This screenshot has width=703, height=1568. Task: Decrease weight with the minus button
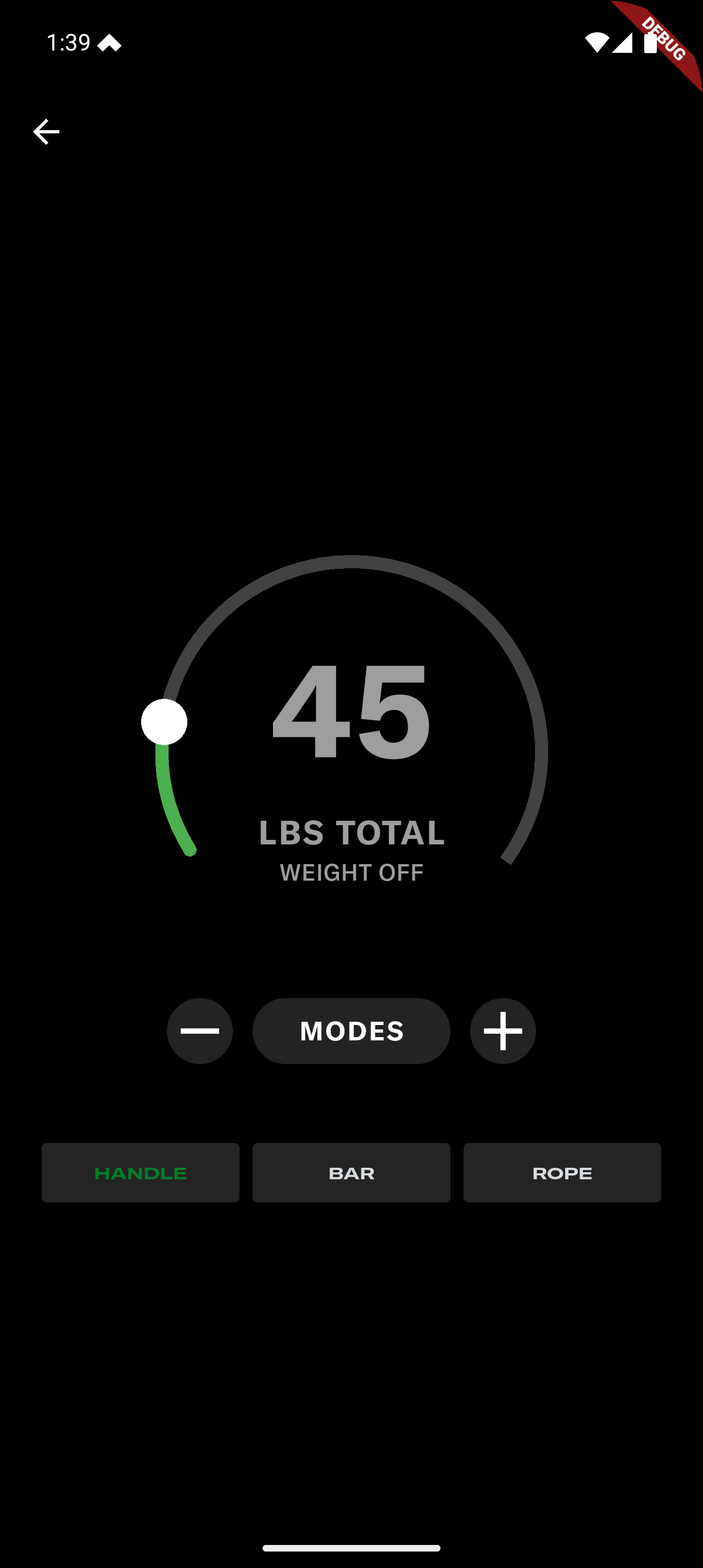coord(199,1031)
